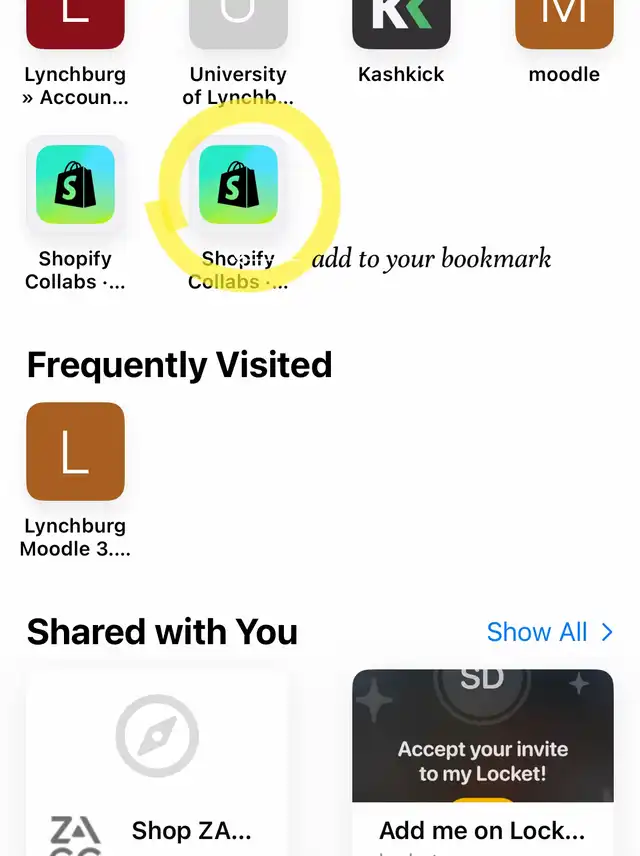Open the Add me on Locket card

[x=483, y=765]
